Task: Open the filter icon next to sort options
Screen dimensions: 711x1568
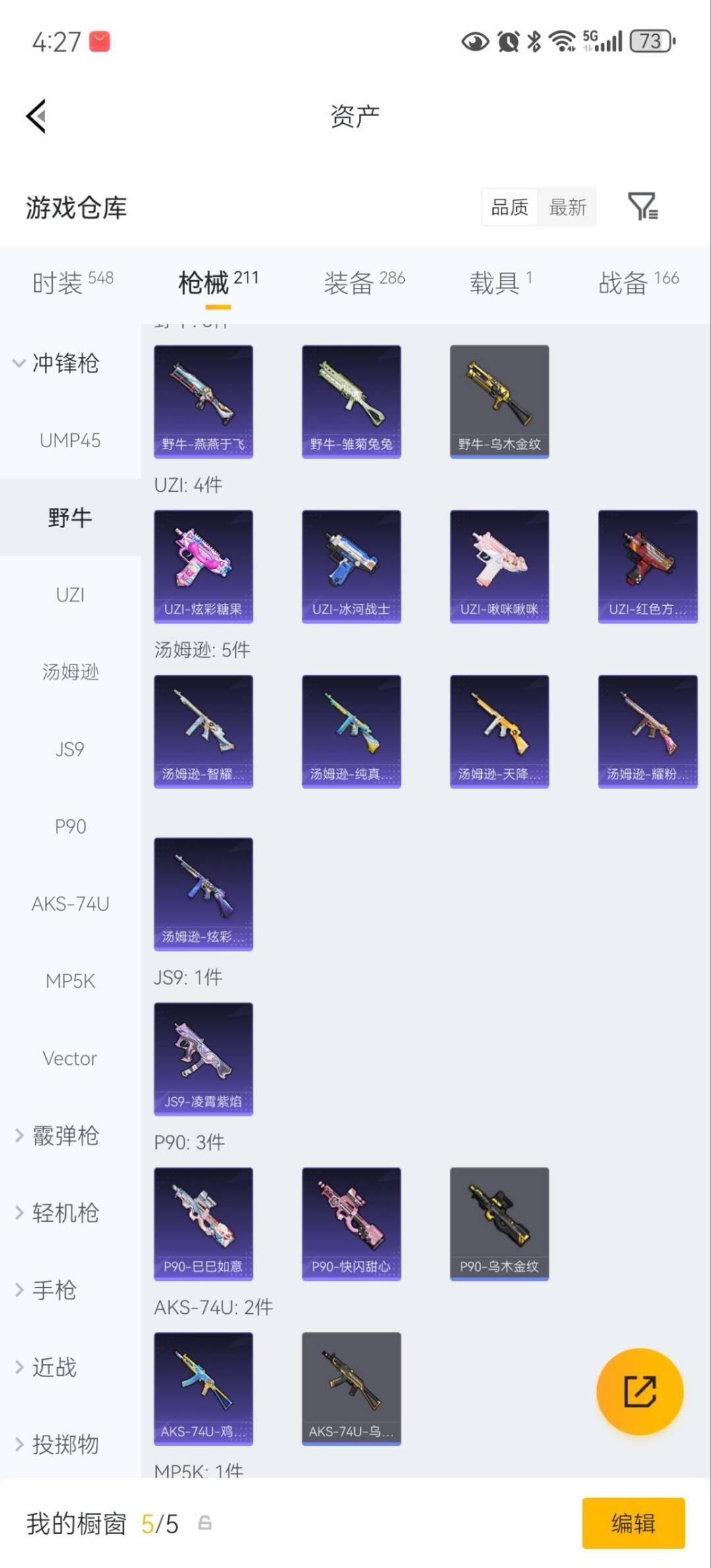Action: click(643, 207)
